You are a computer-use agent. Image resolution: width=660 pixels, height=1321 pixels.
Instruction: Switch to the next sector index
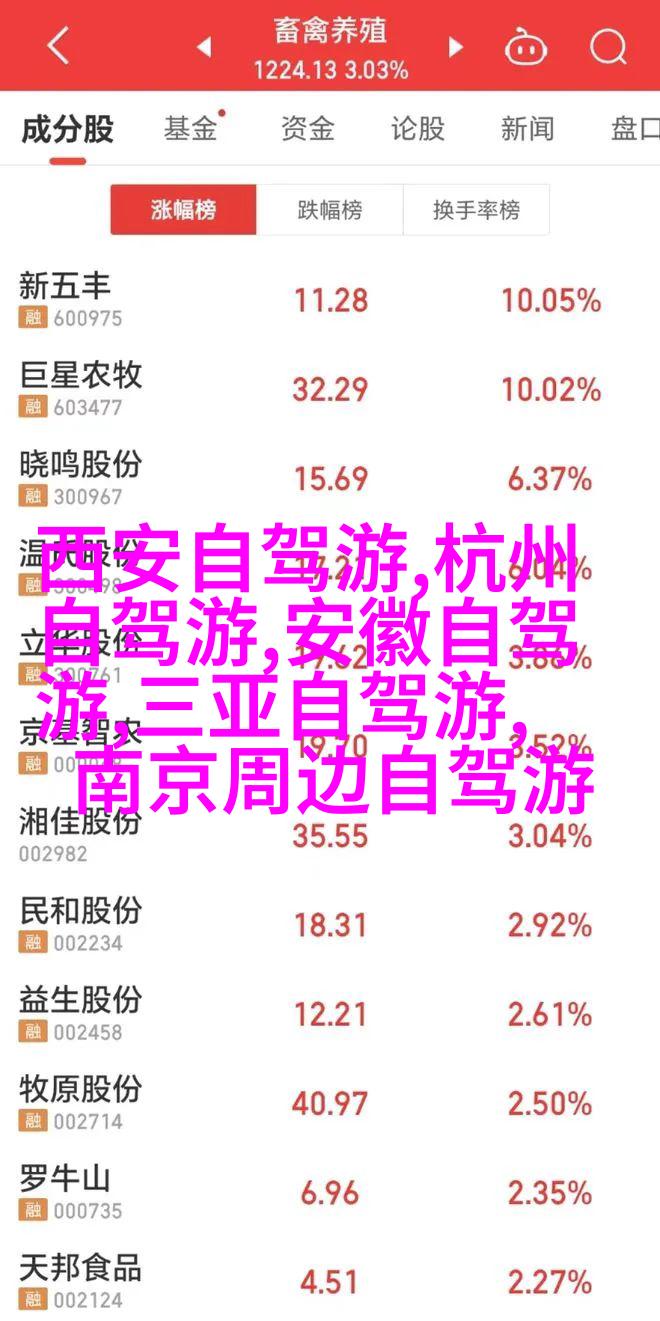tap(456, 46)
